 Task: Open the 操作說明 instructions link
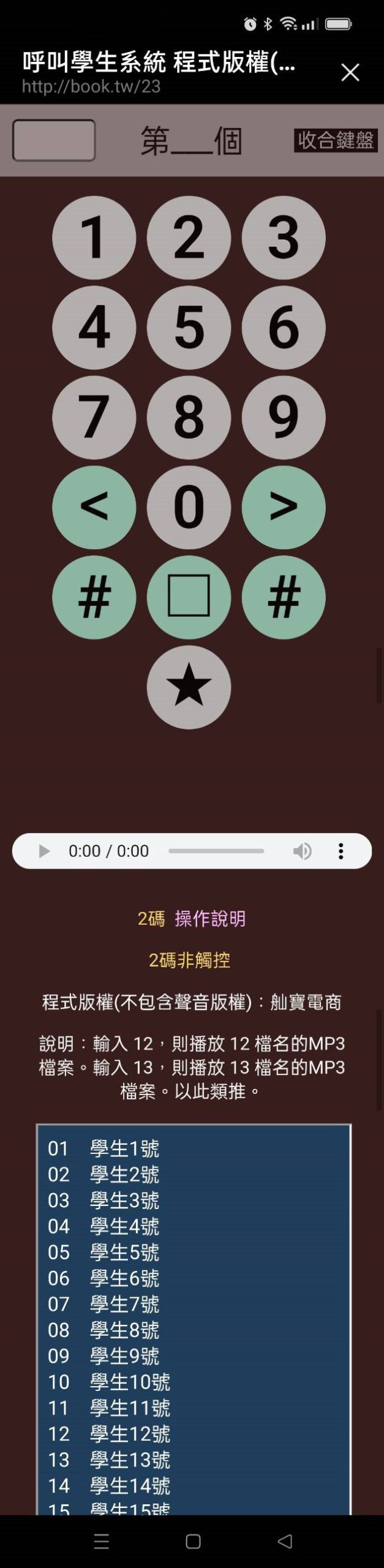coord(210,918)
